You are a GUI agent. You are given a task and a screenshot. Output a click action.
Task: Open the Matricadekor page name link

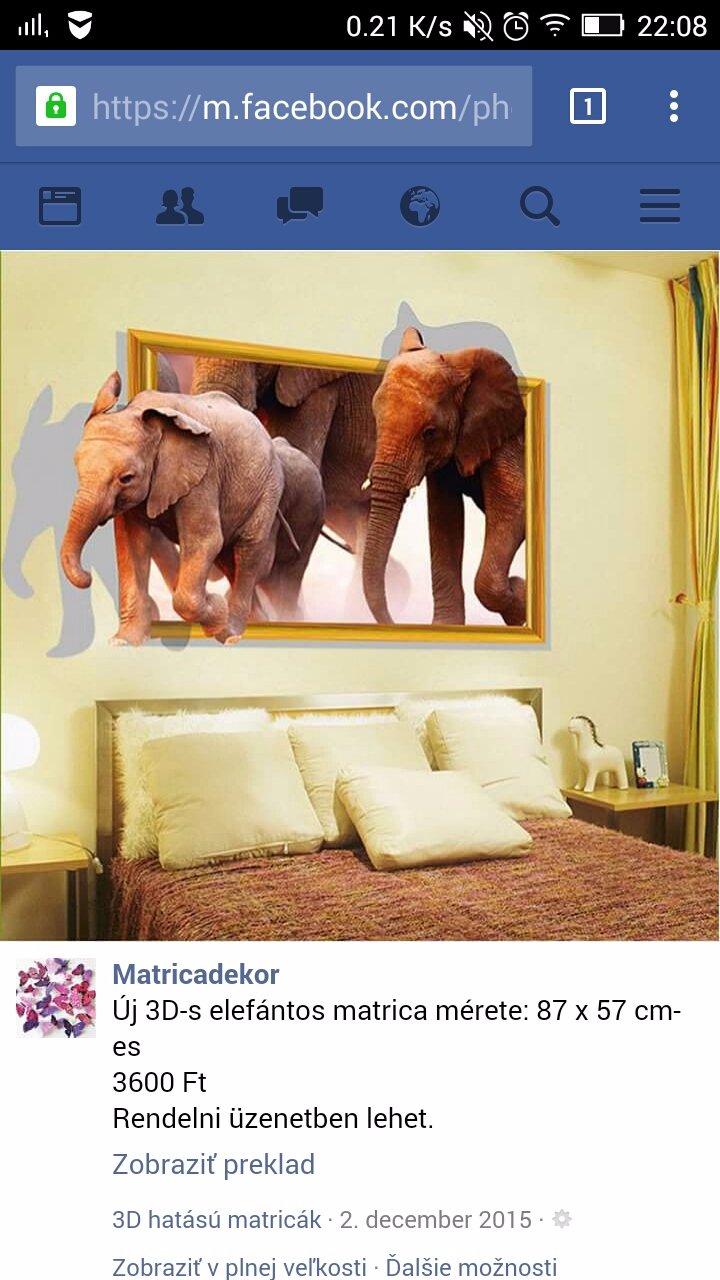click(x=196, y=974)
